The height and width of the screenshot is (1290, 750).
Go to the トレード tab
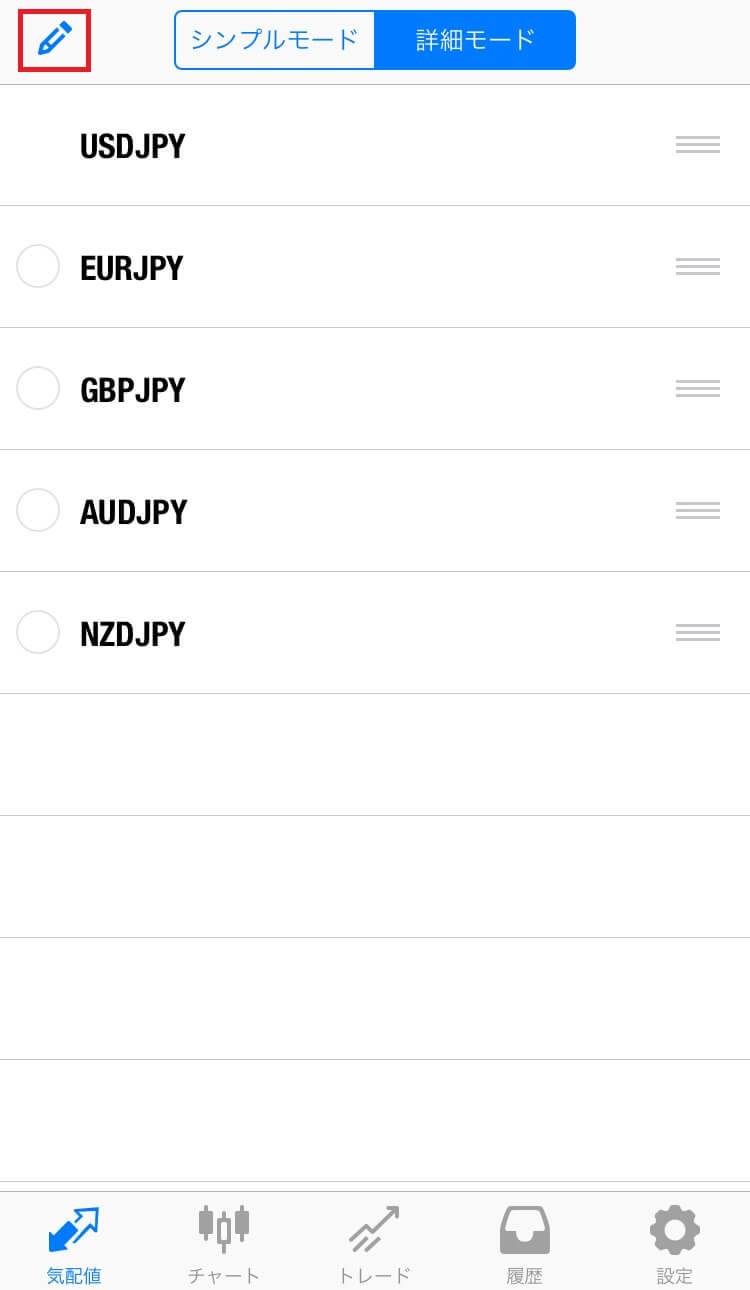[374, 1244]
